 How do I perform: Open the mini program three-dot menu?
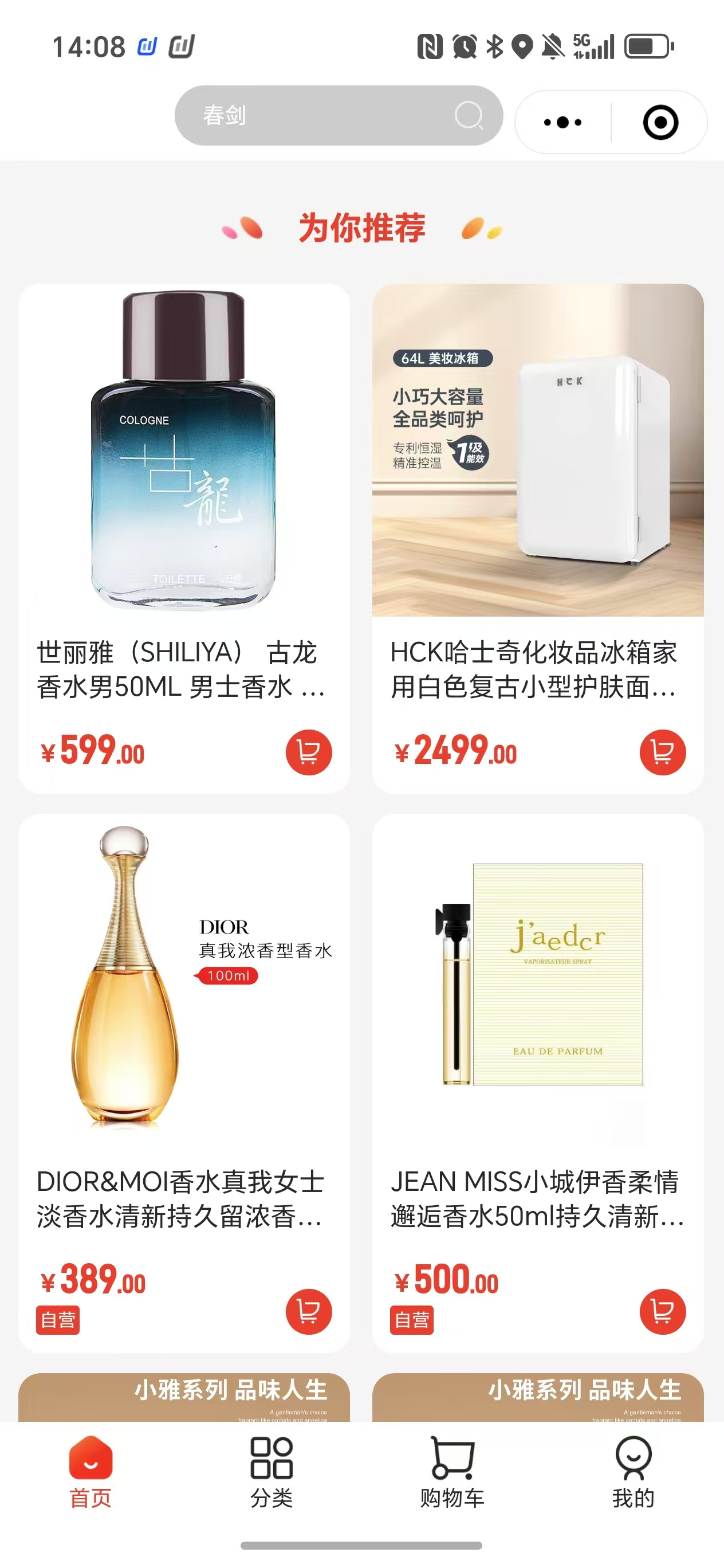point(563,122)
